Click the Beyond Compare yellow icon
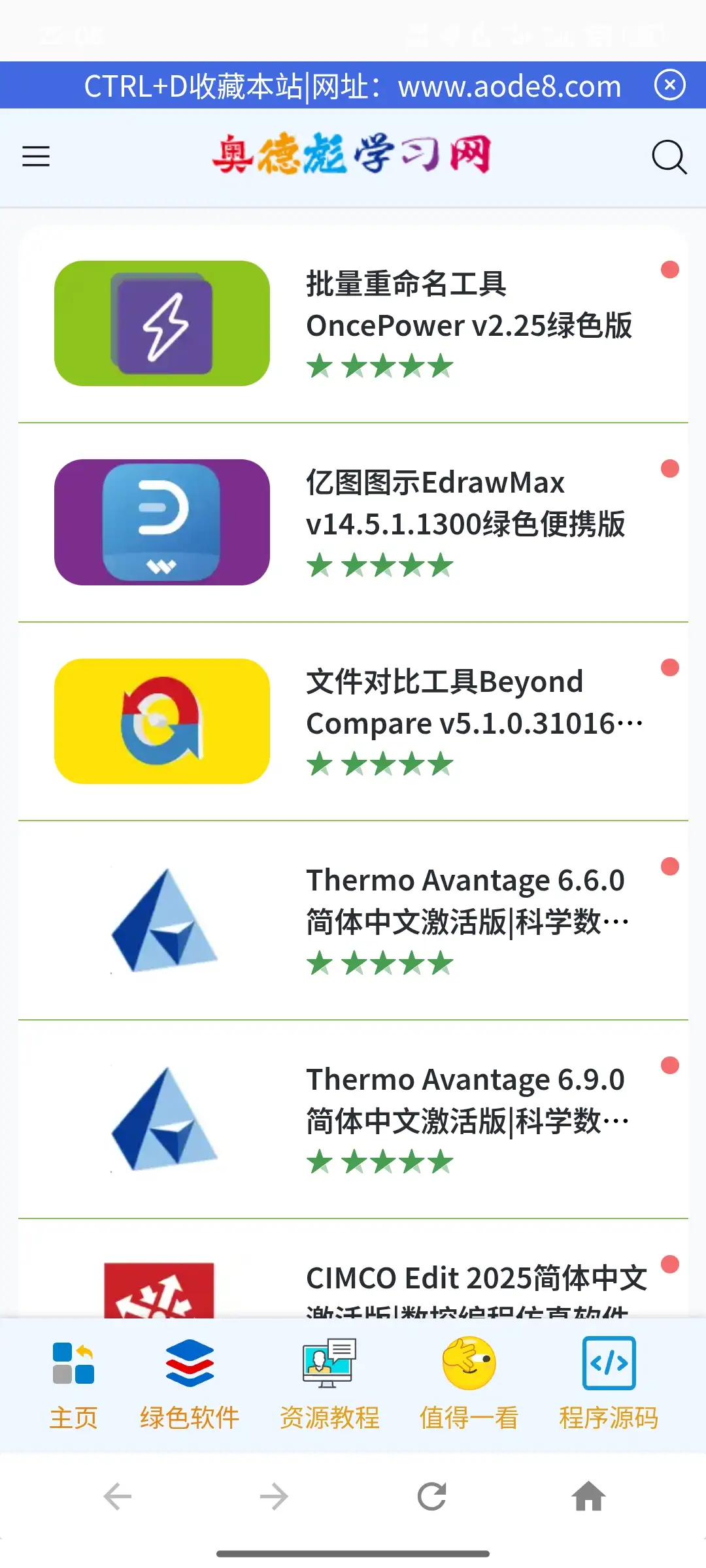This screenshot has width=706, height=1568. coord(163,722)
